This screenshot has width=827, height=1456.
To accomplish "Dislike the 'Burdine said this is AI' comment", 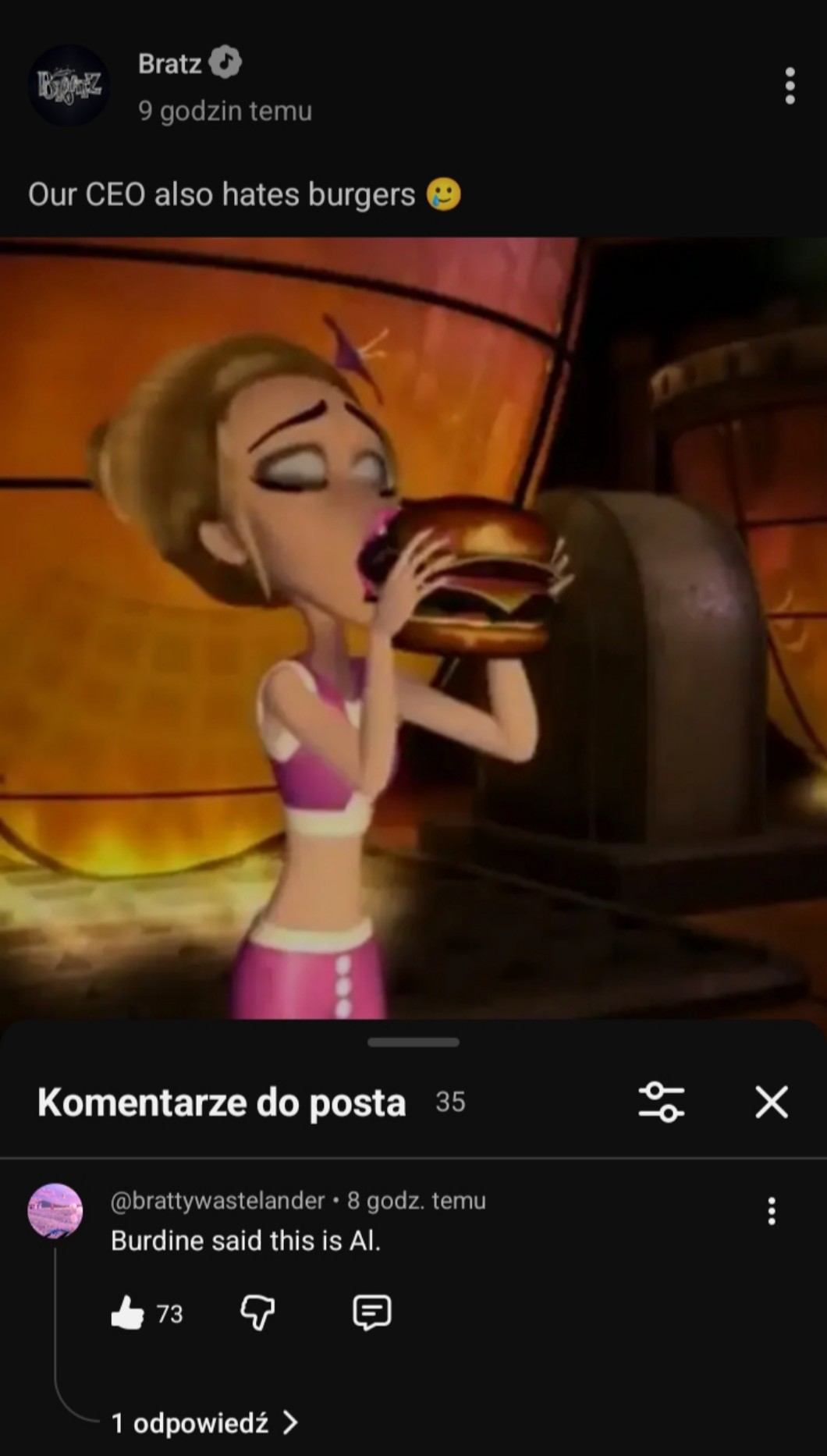I will coord(257,1312).
